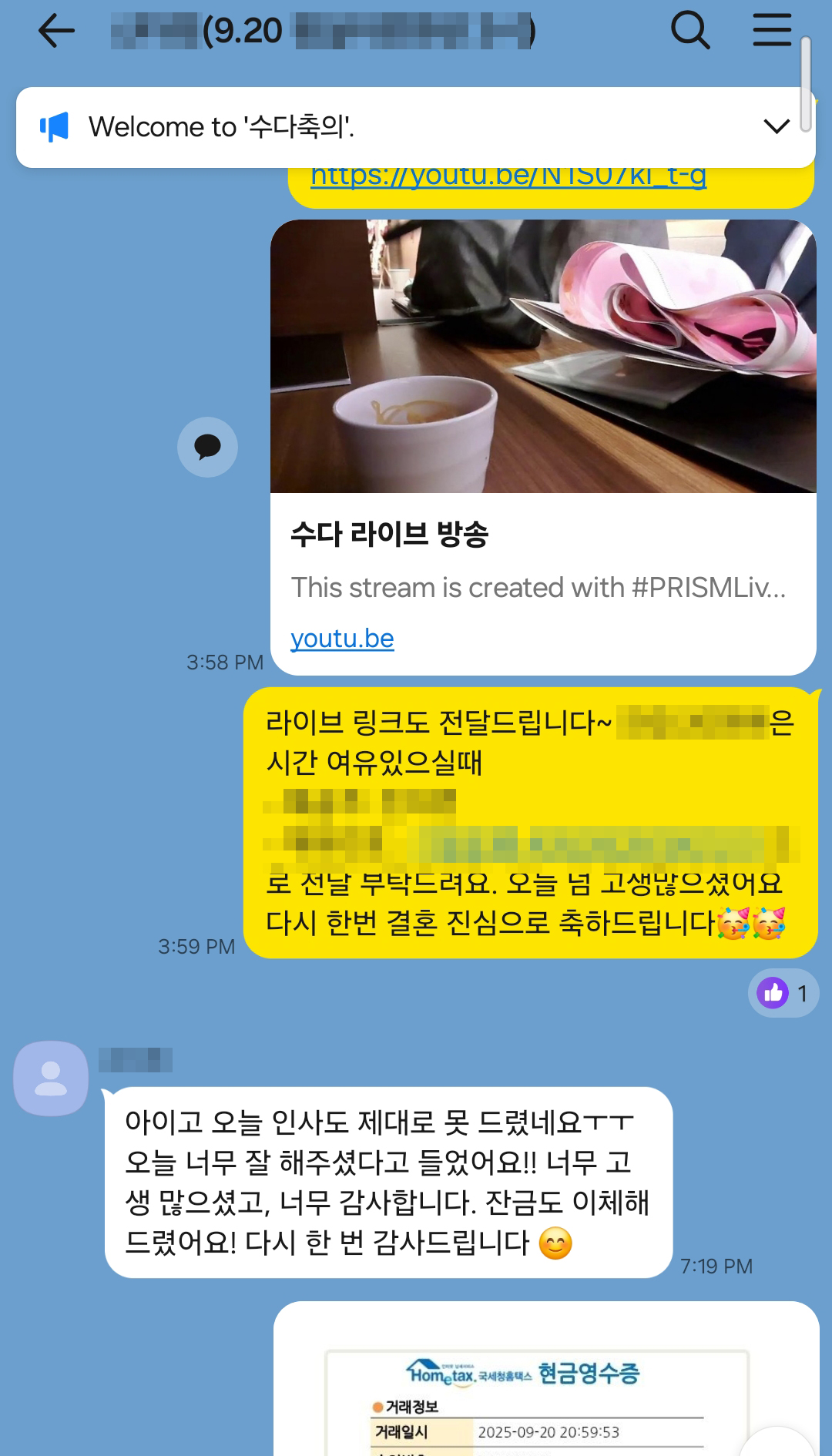Search within this chat room
Screen dimensions: 832x1456
click(689, 31)
